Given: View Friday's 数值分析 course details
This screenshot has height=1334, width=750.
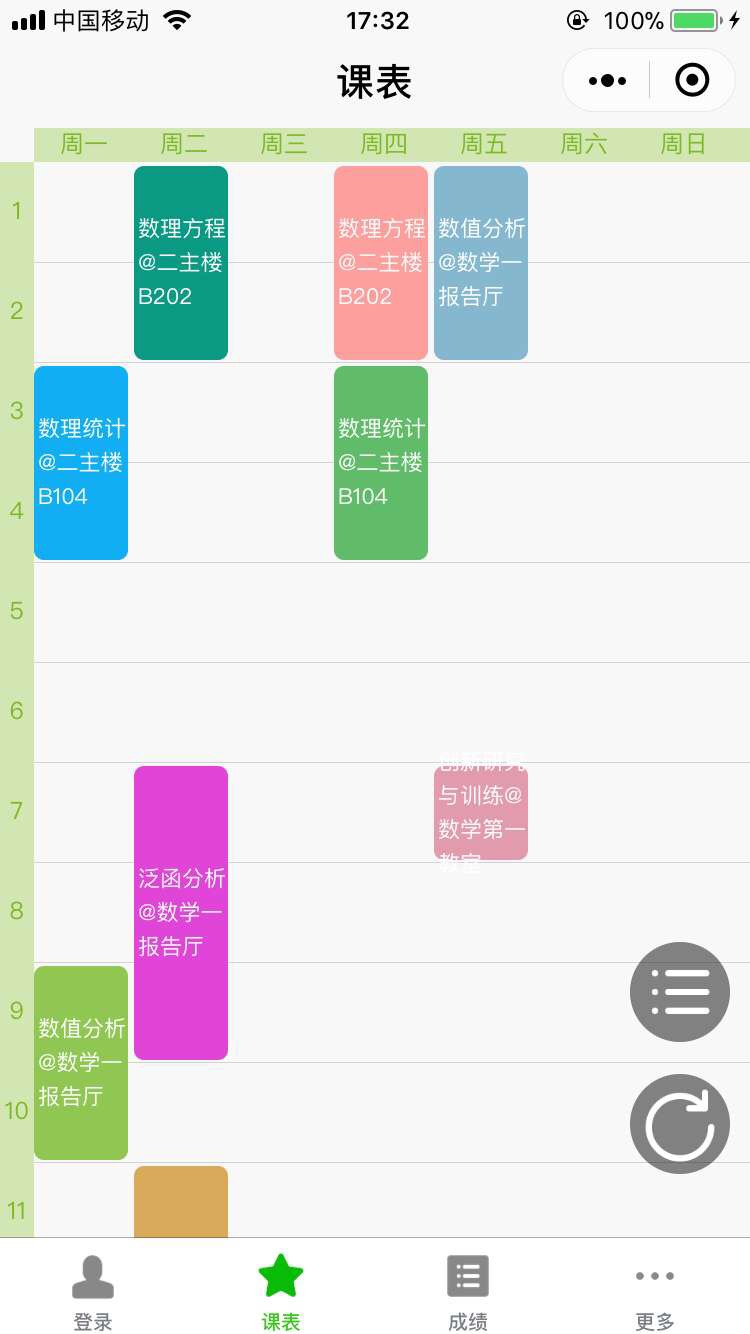Looking at the screenshot, I should [481, 263].
